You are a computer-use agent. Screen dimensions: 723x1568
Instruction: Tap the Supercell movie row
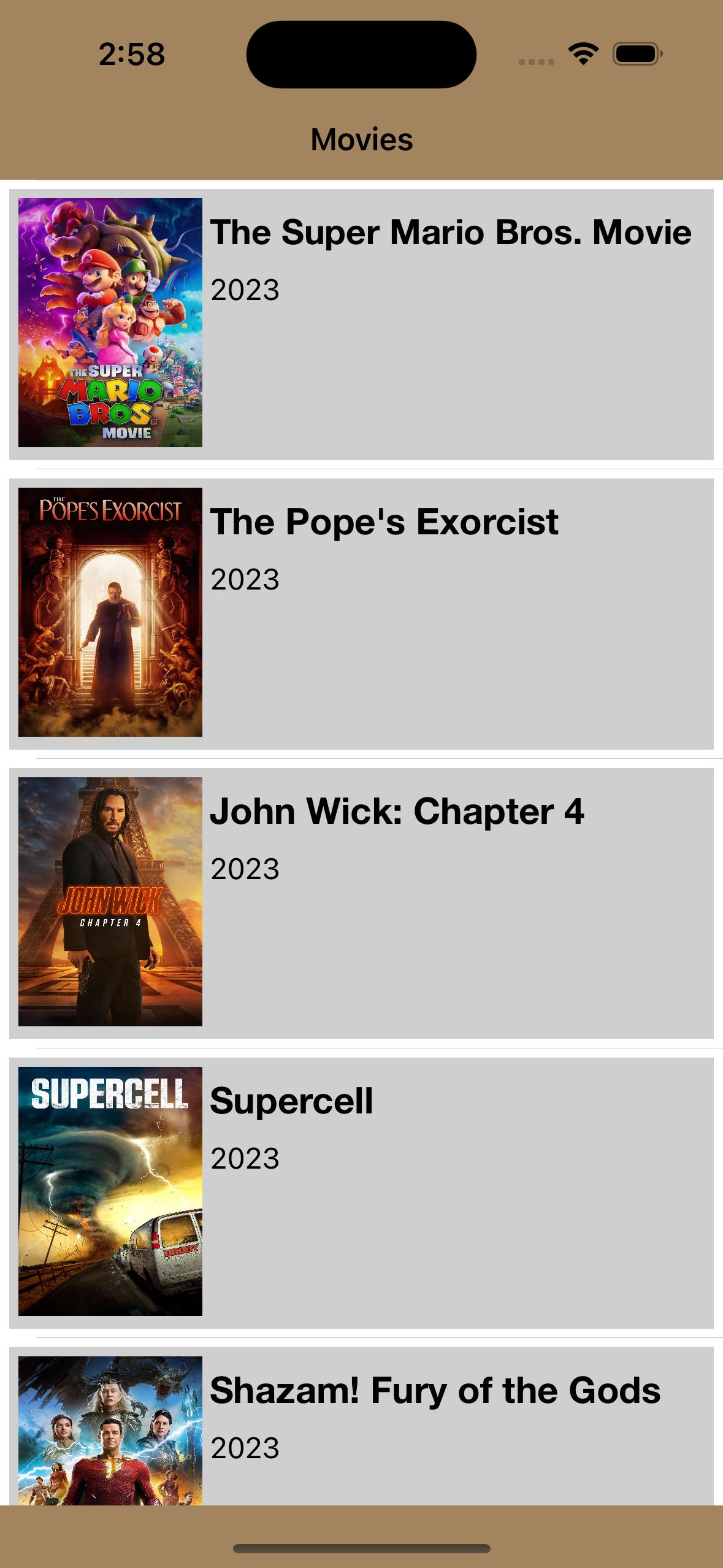pyautogui.click(x=361, y=1193)
